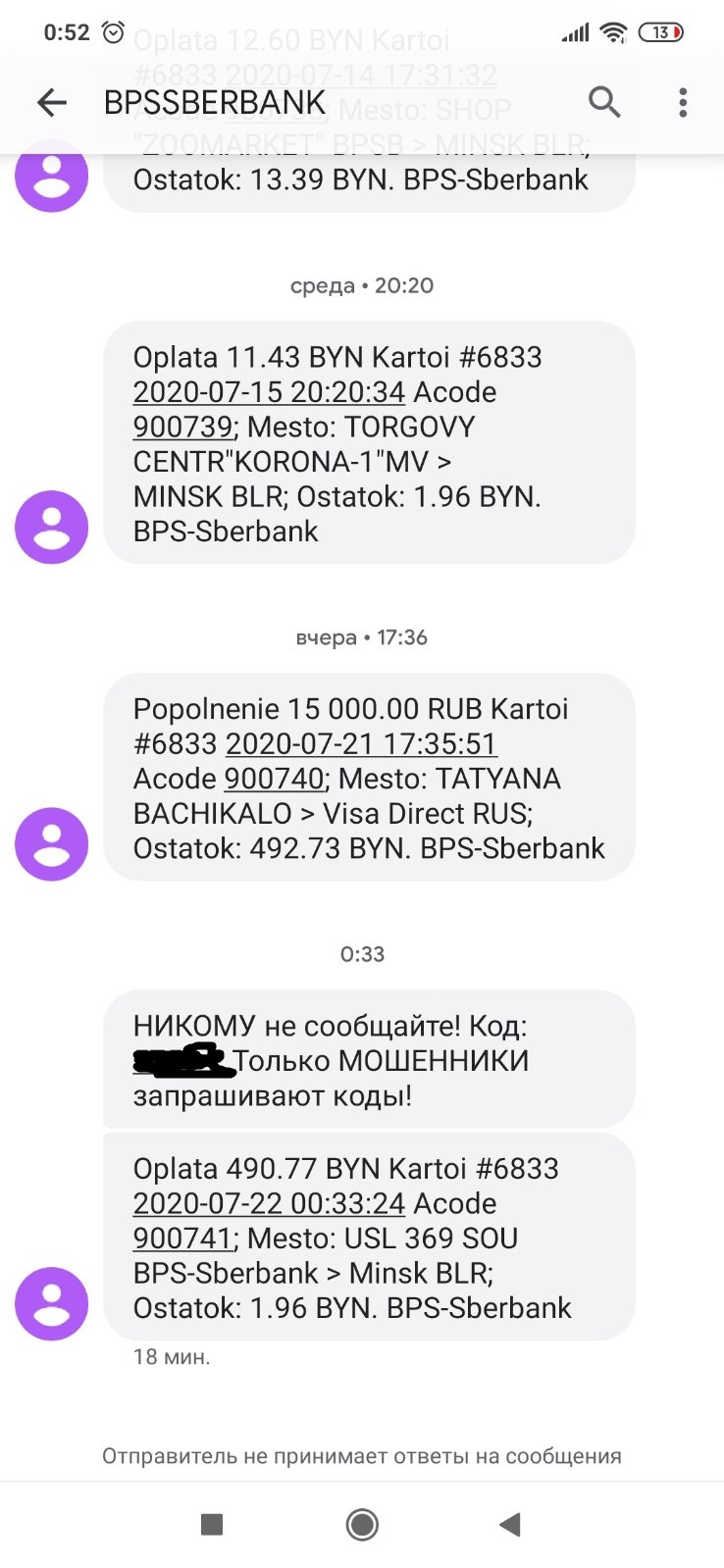Tap the avatar next to the Popolnenie message

[52, 844]
